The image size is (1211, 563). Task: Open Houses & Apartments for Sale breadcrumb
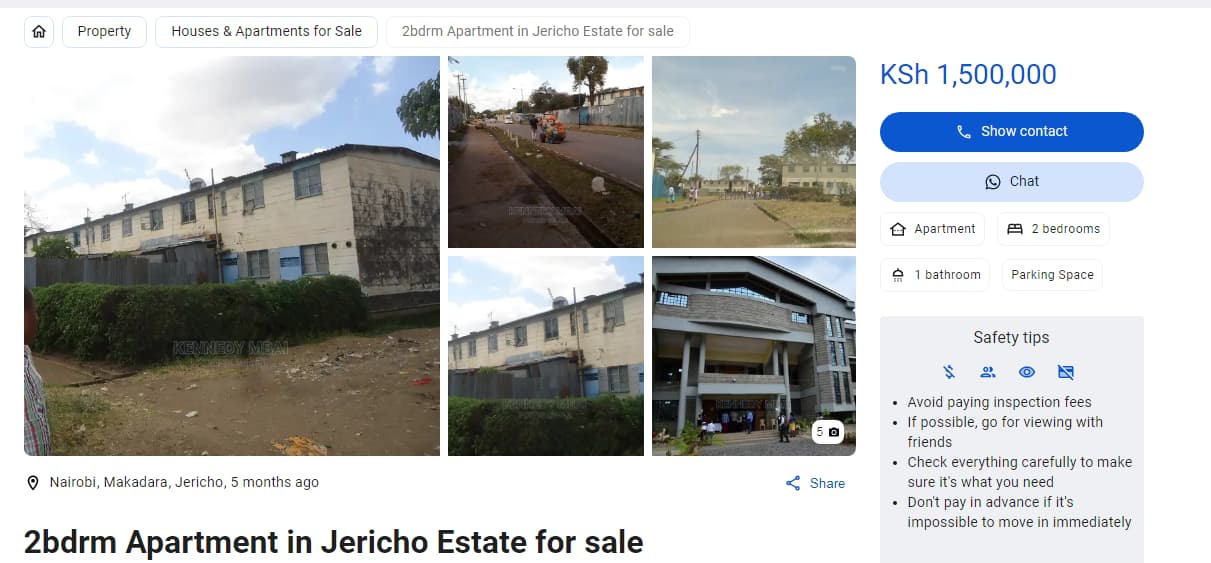point(266,32)
